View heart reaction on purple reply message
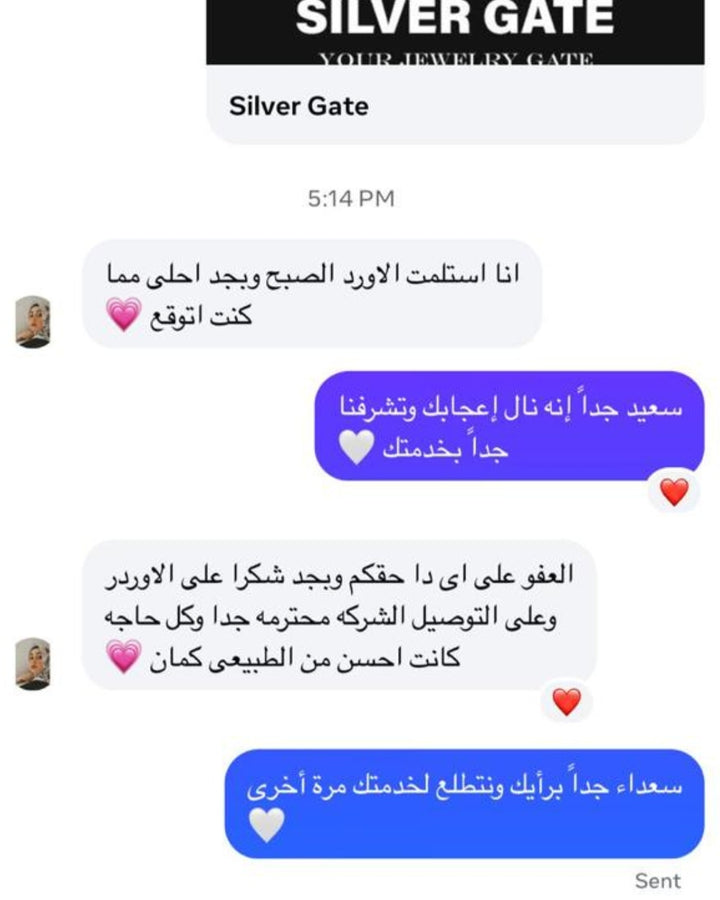Screen dimensions: 720x900 675,492
